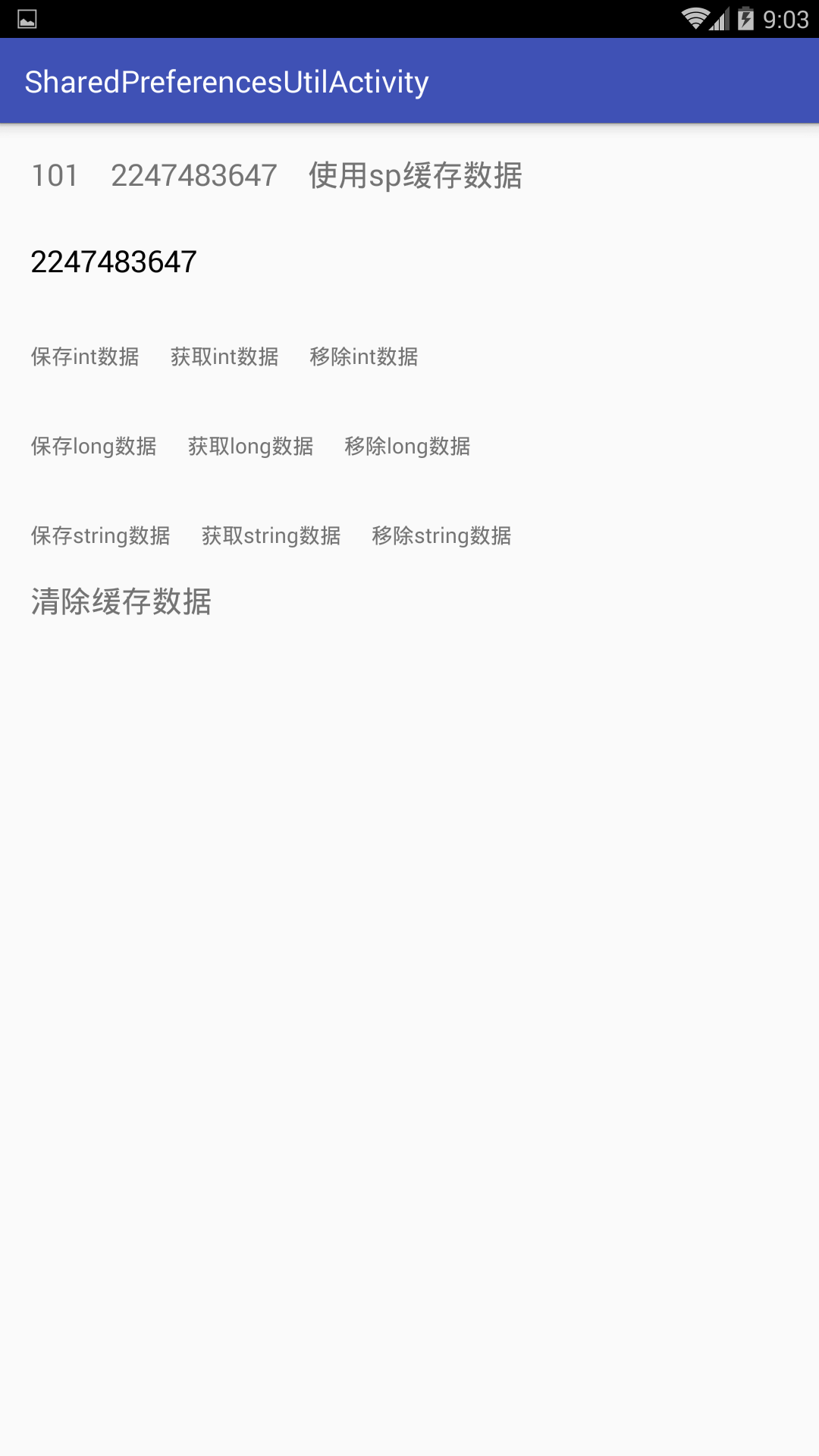Tap the large 2247483647 result text
Image resolution: width=819 pixels, height=1456 pixels.
[x=112, y=262]
